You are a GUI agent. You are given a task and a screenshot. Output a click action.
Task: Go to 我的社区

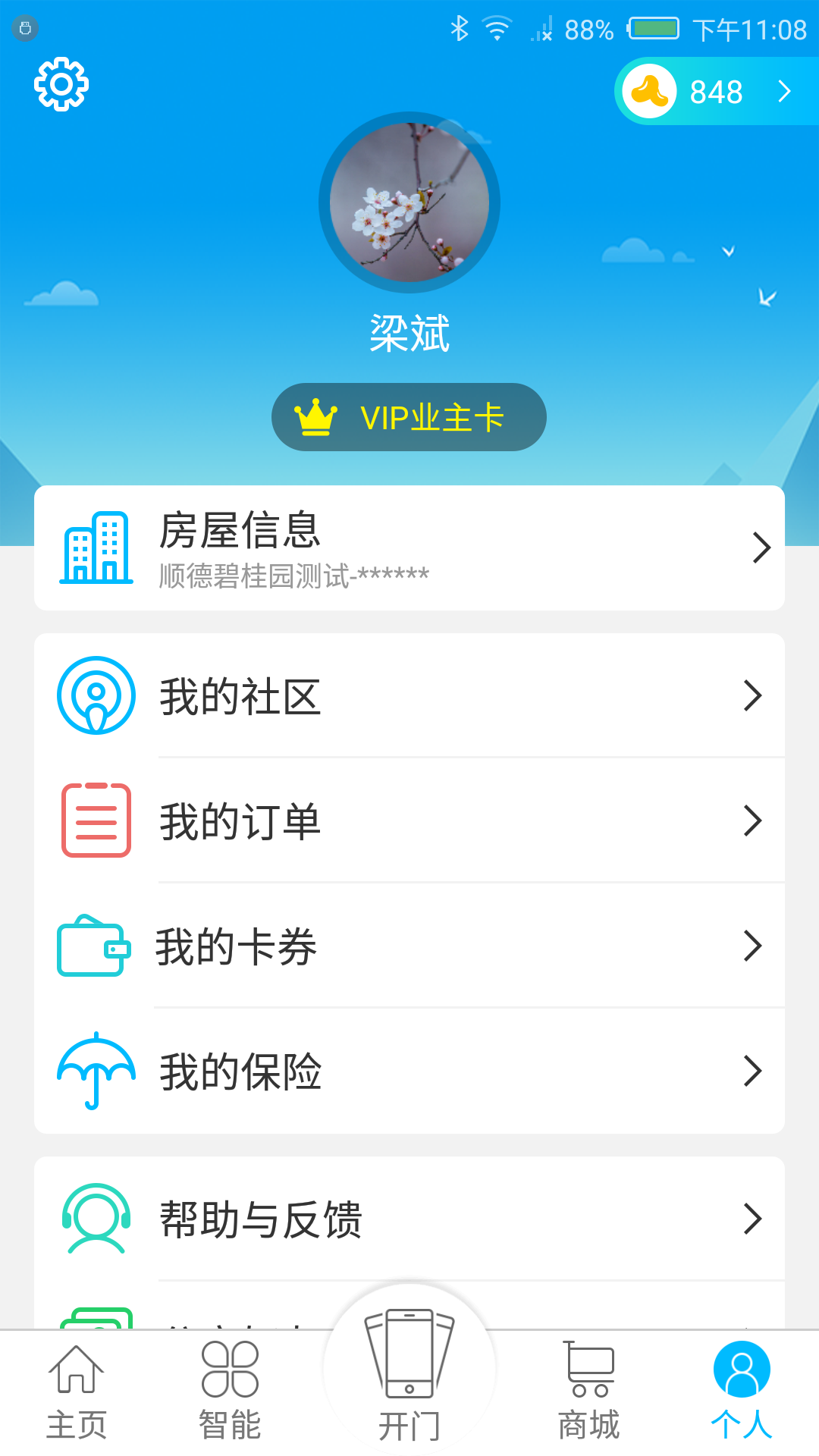point(409,695)
